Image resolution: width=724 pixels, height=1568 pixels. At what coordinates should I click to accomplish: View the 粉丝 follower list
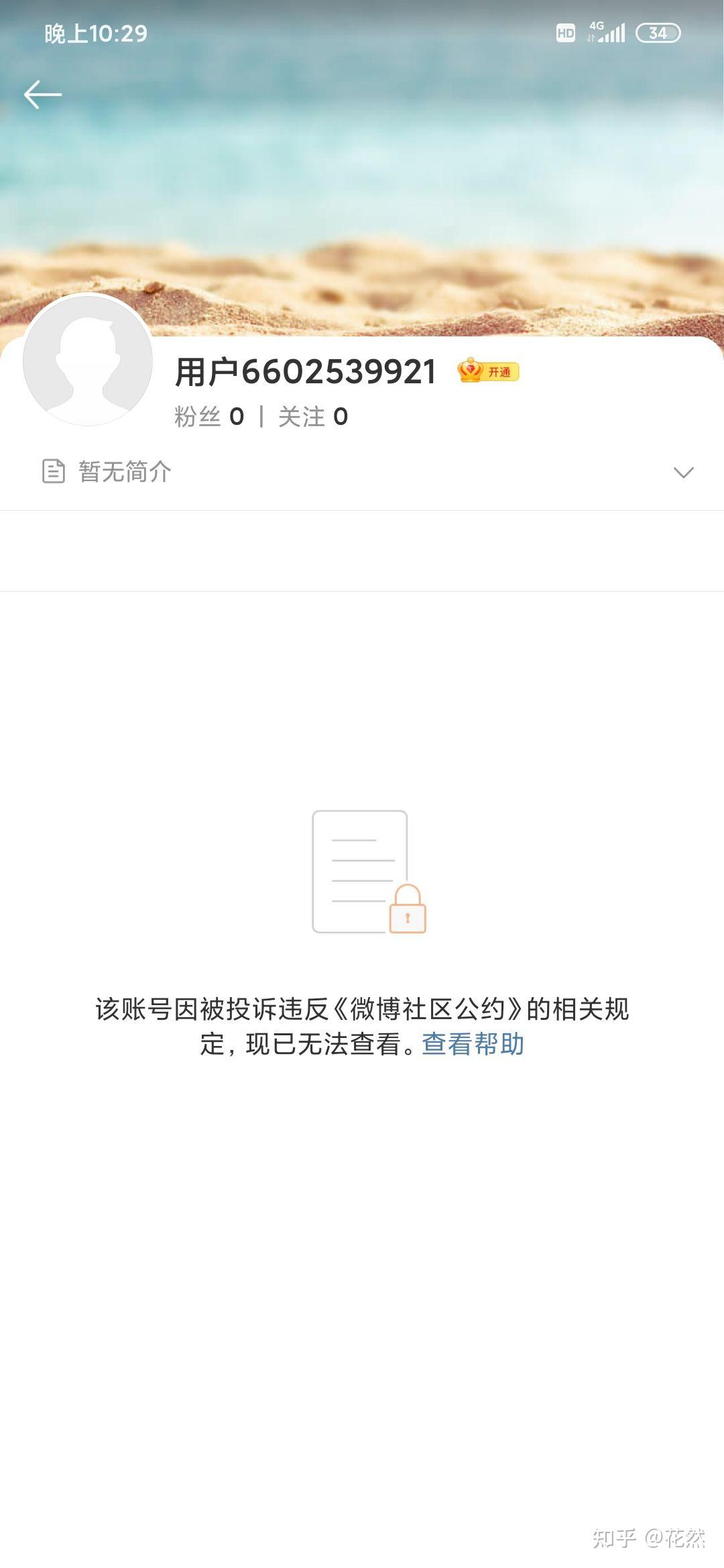[x=208, y=417]
